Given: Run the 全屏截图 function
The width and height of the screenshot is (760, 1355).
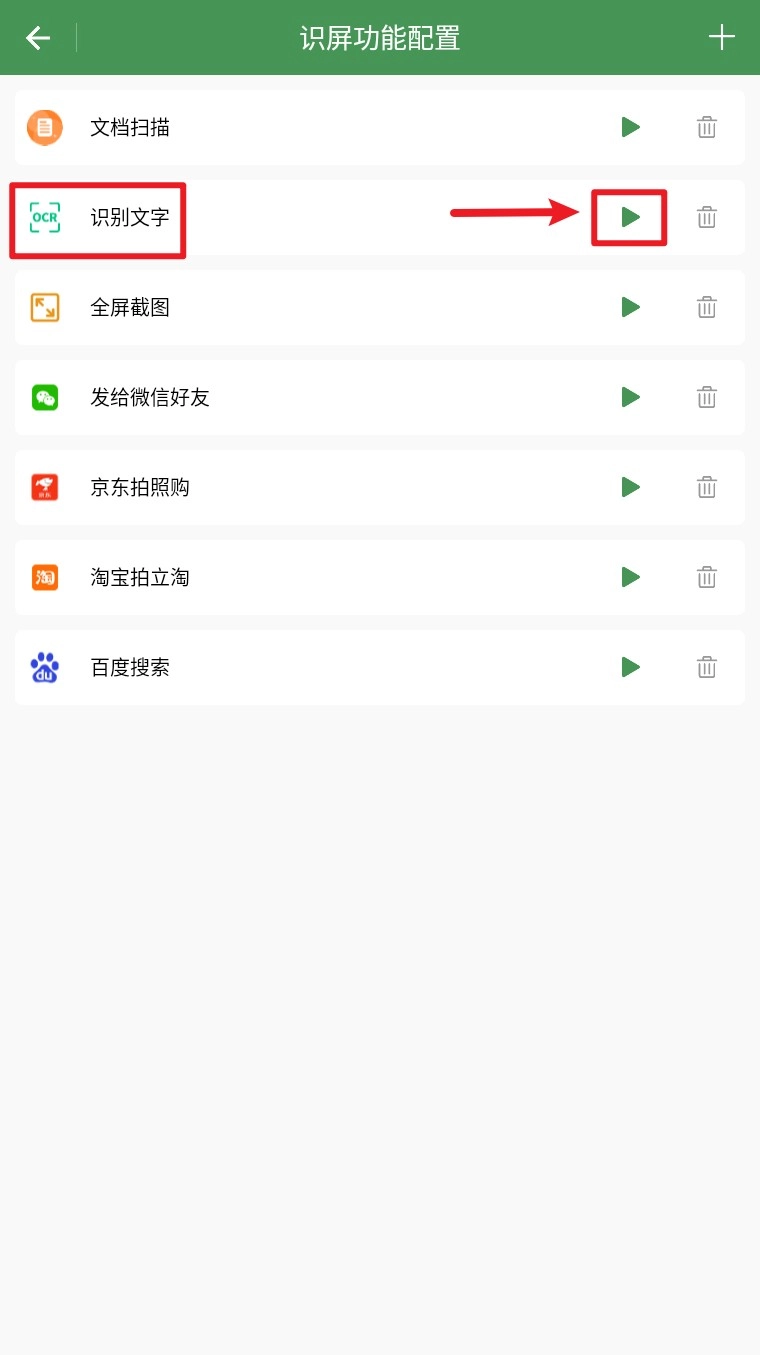Looking at the screenshot, I should click(630, 307).
